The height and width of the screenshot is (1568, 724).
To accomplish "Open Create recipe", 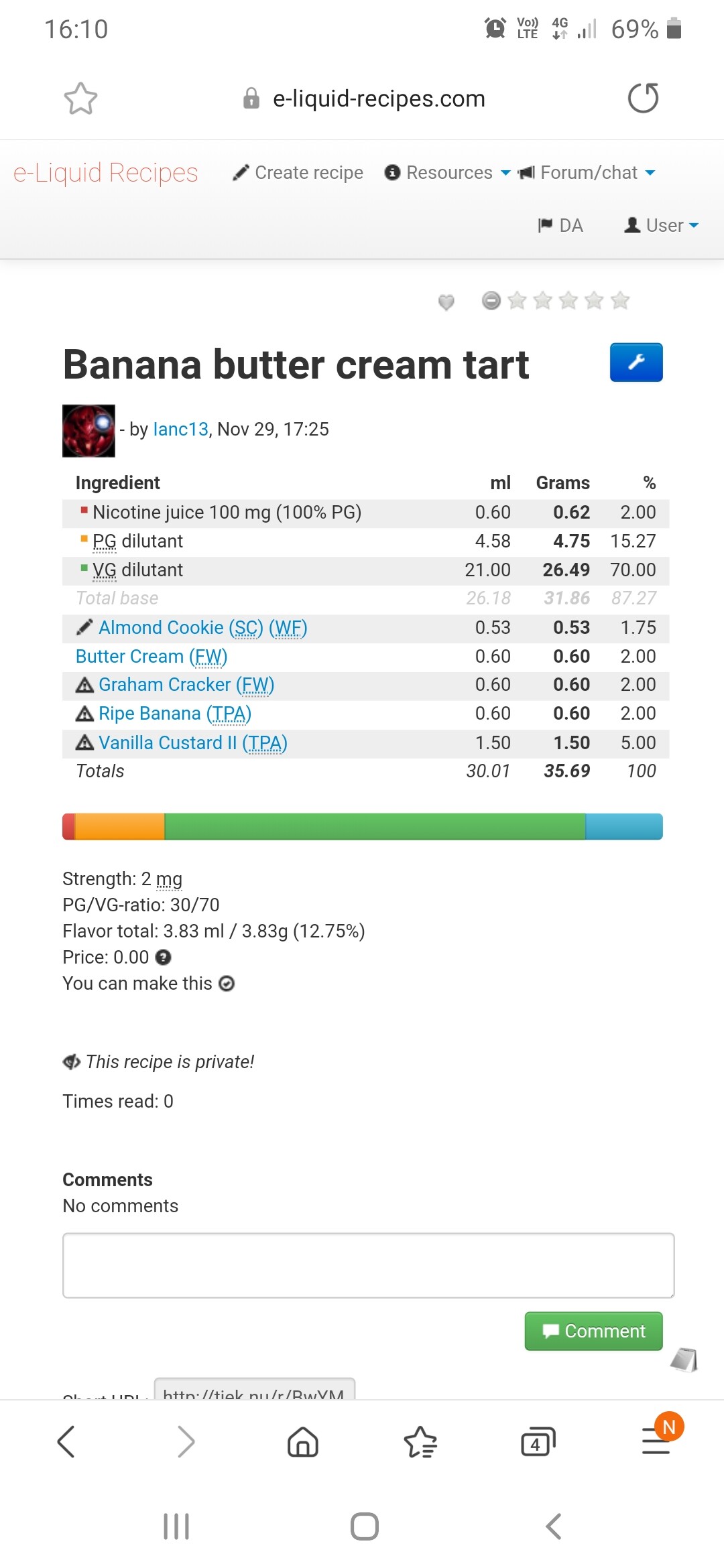I will (298, 173).
